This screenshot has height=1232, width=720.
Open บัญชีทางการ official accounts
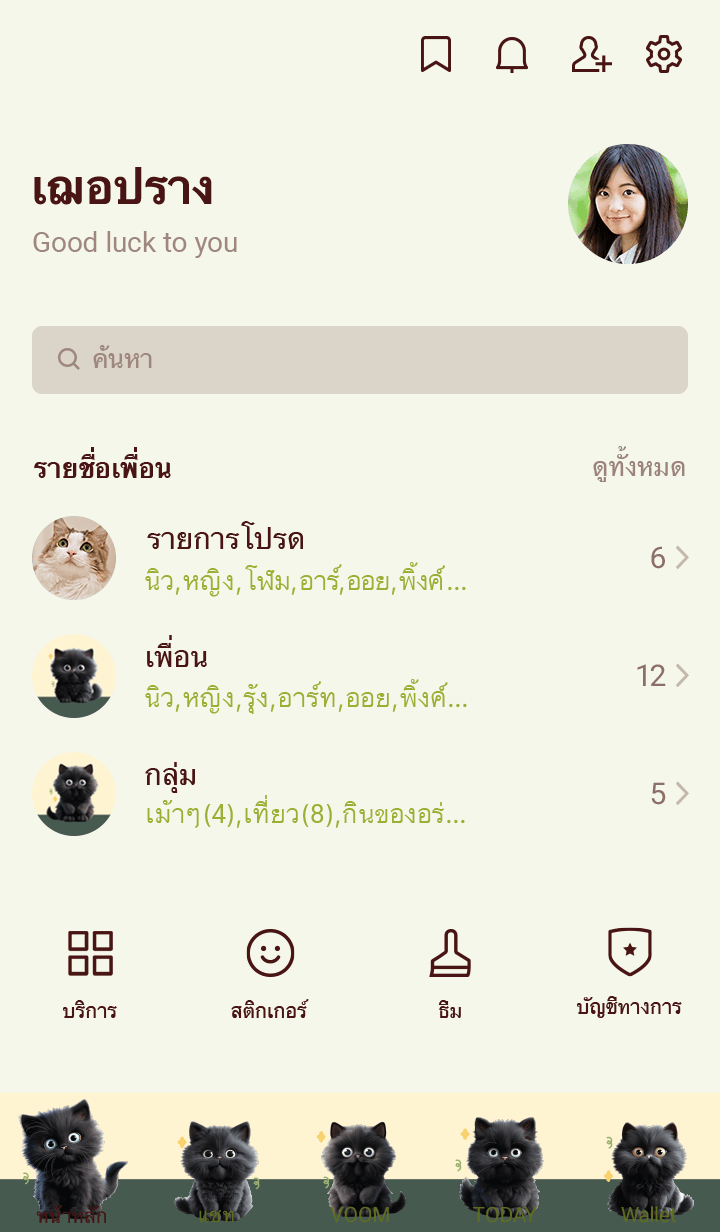(x=629, y=972)
